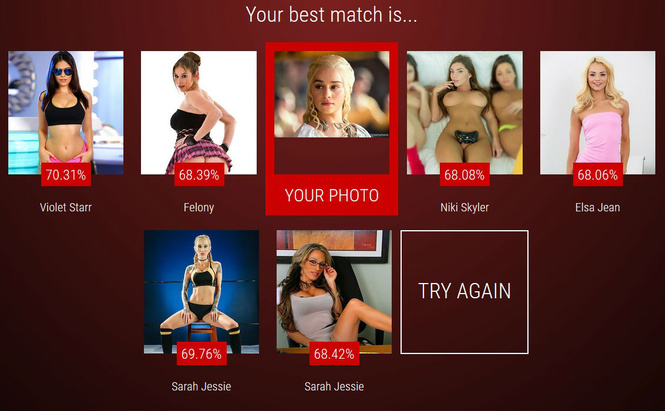Tap the YOUR PHOTO tile
The image size is (665, 411).
[331, 128]
